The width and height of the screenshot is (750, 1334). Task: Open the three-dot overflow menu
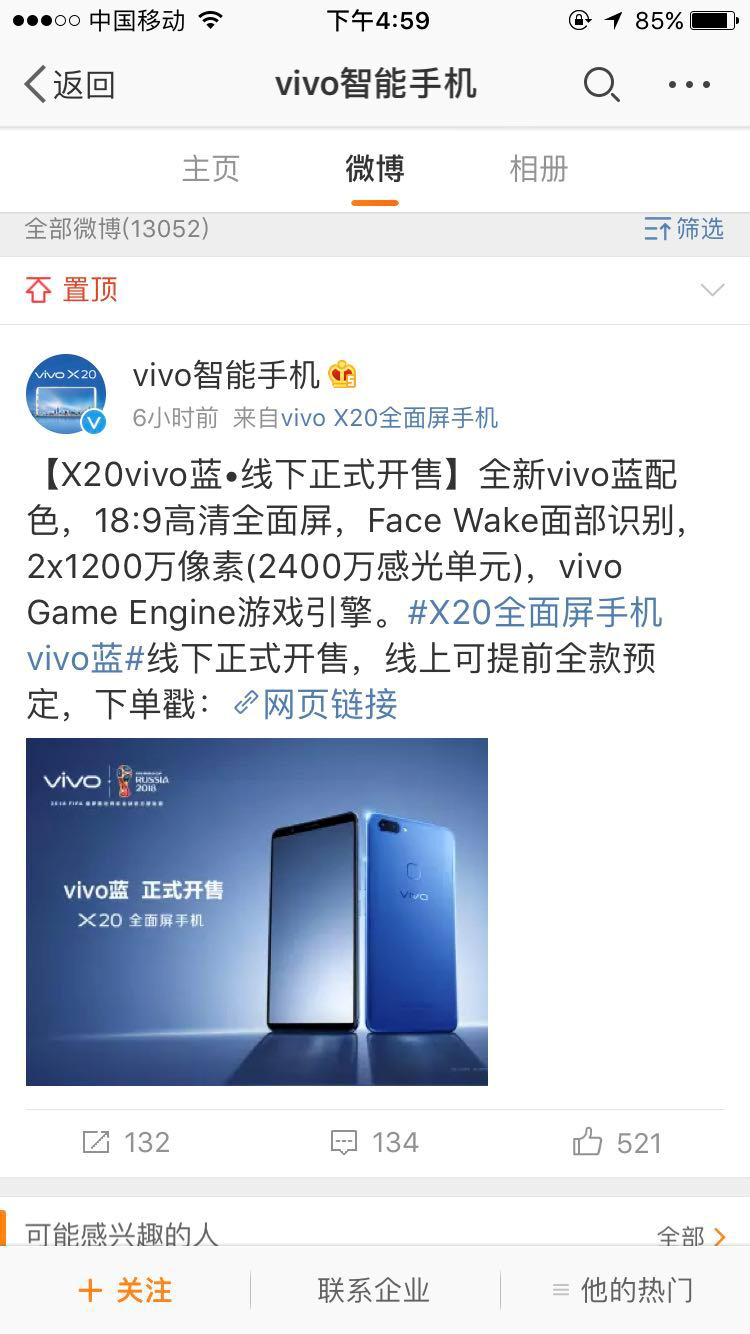pyautogui.click(x=689, y=85)
